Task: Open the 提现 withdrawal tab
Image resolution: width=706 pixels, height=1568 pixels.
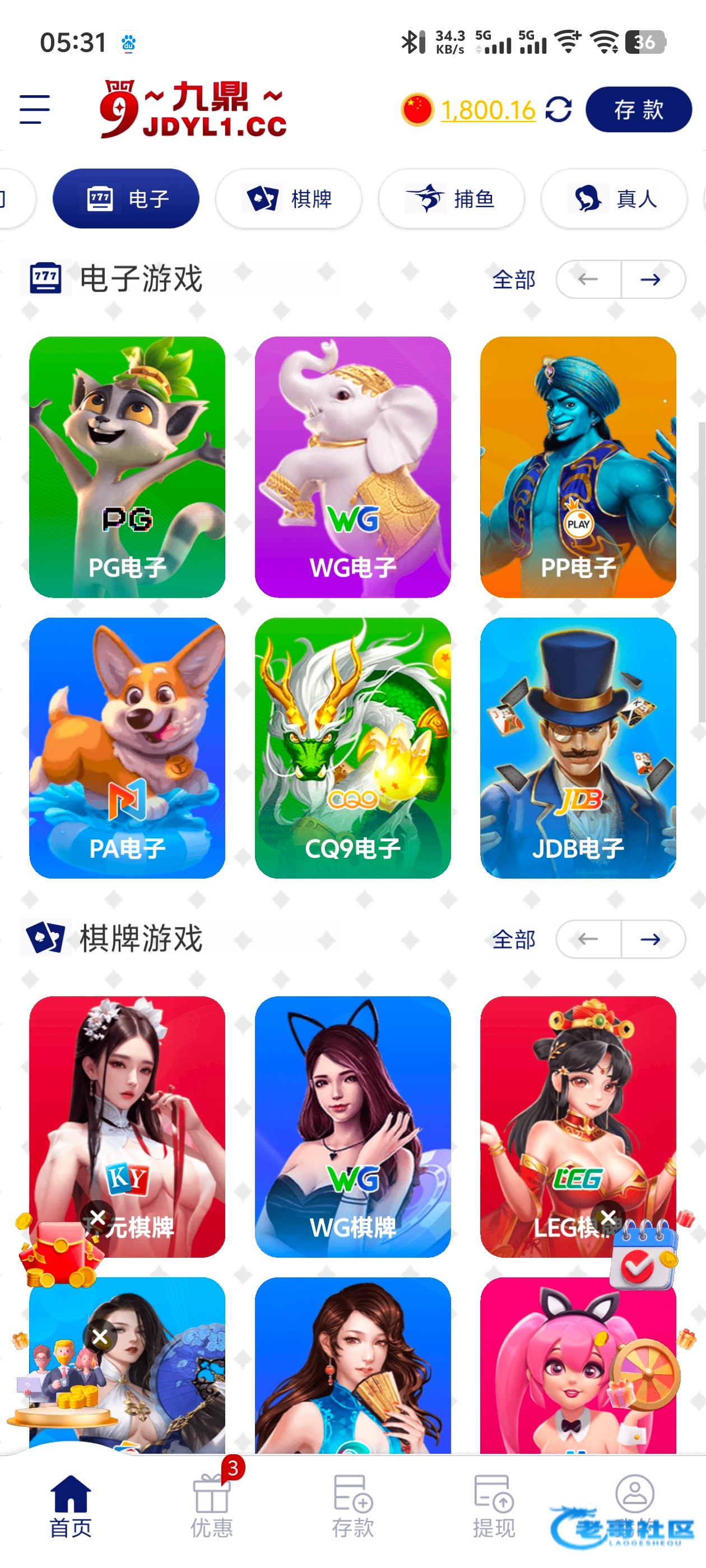Action: click(x=494, y=1504)
